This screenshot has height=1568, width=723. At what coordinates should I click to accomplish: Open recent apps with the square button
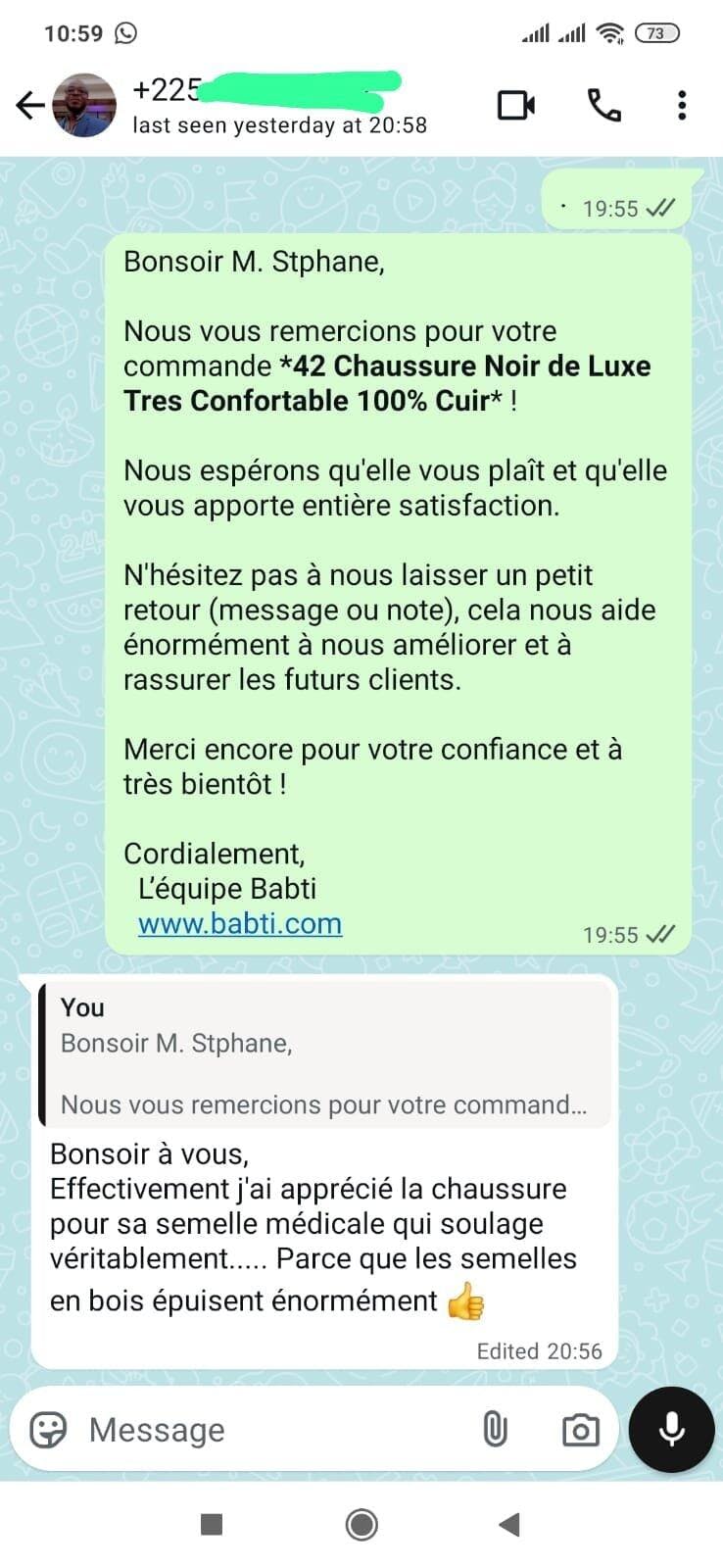pos(211,1524)
